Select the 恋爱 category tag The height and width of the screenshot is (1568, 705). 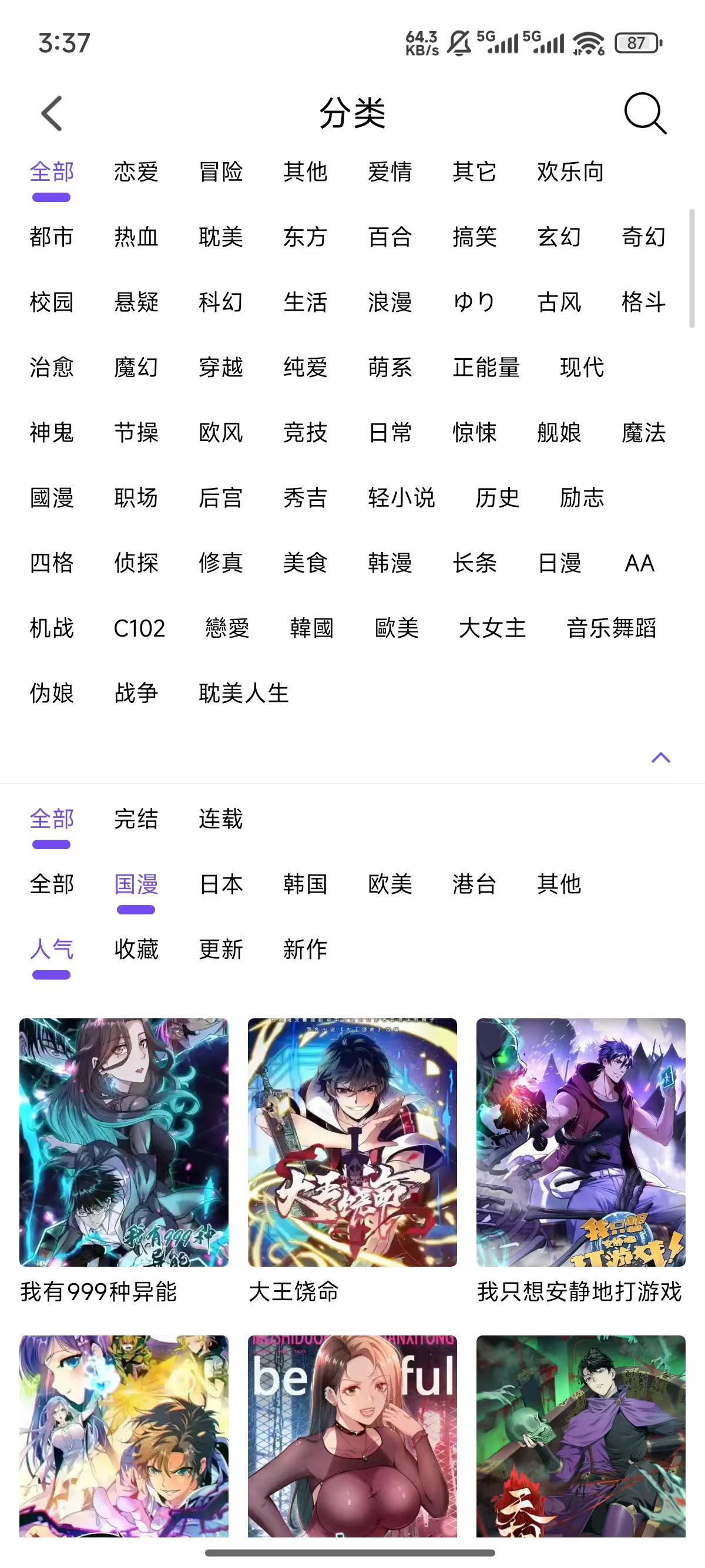(x=136, y=172)
